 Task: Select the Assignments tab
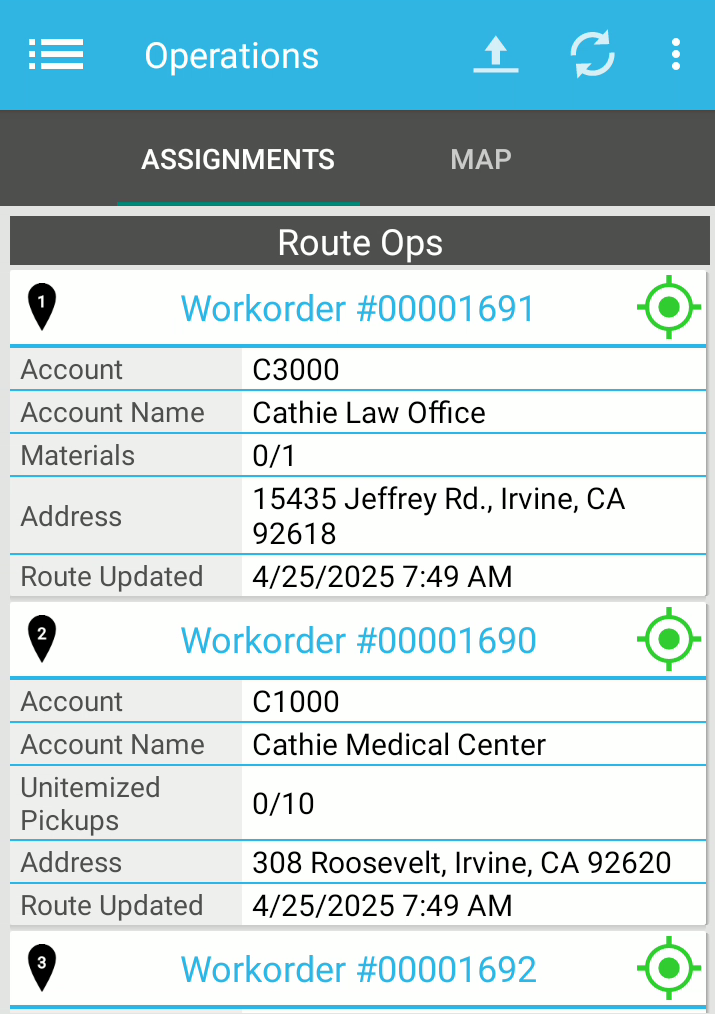pos(238,160)
